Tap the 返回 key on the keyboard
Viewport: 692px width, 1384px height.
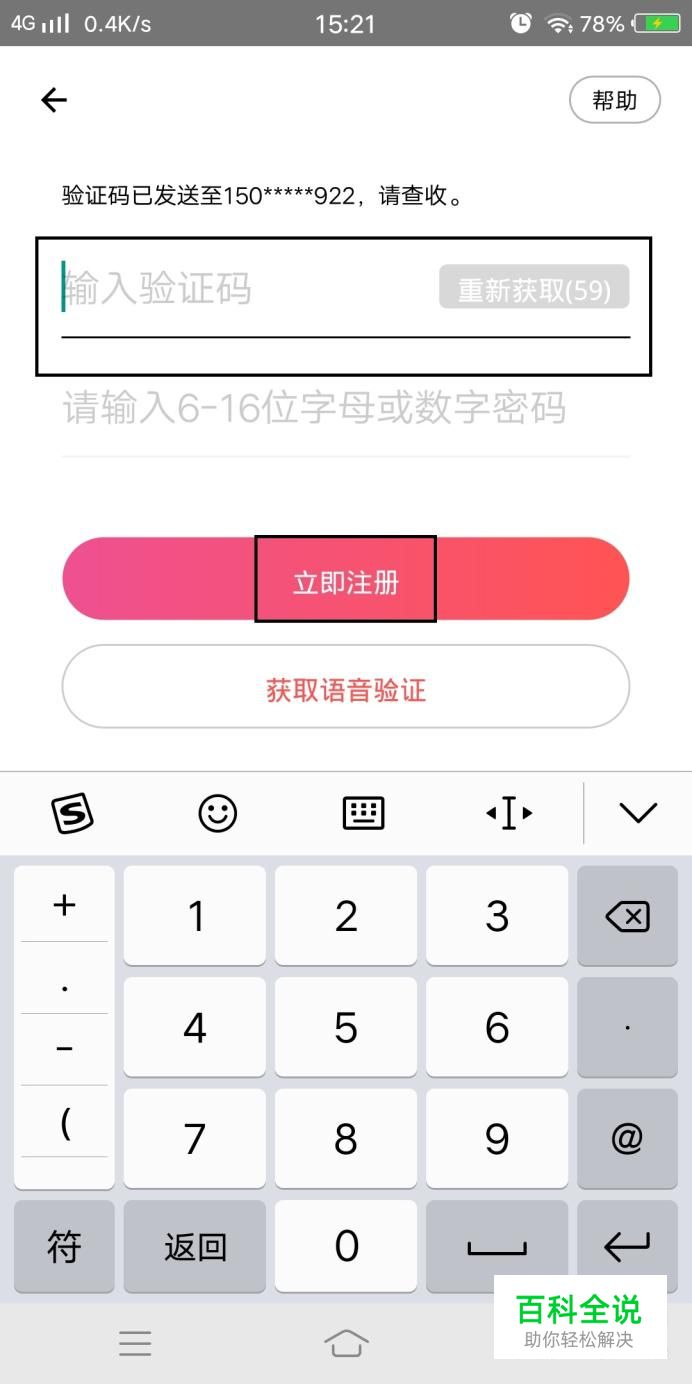coord(195,1246)
